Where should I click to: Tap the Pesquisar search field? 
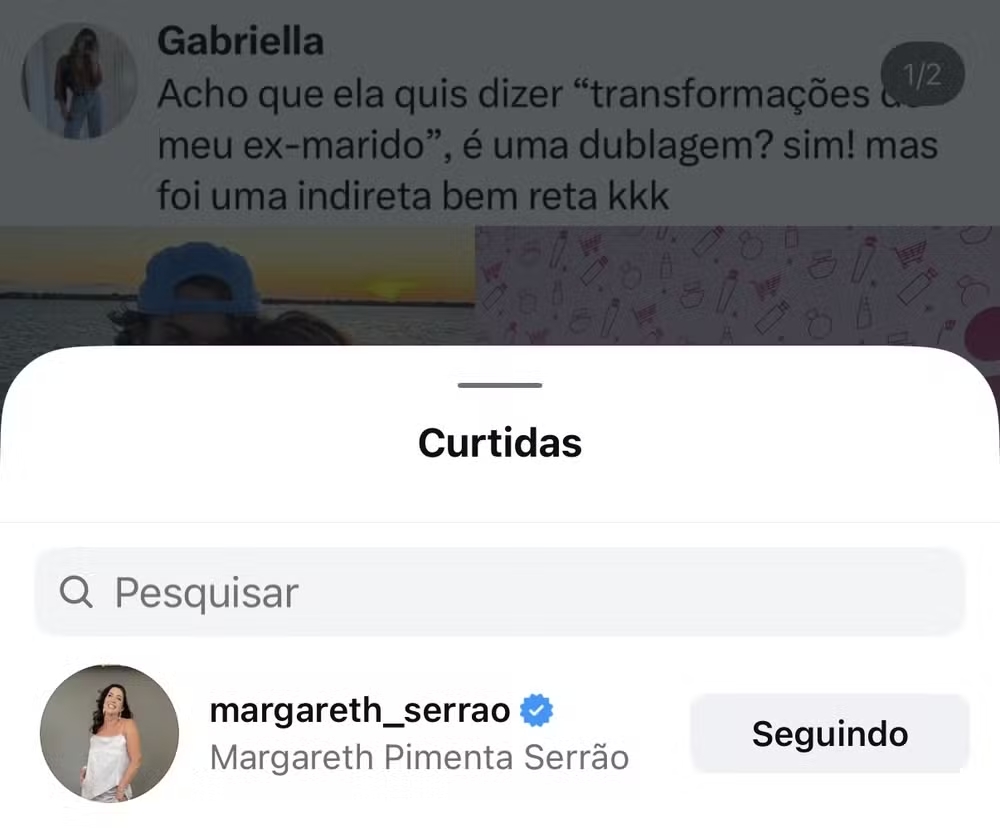click(x=500, y=592)
